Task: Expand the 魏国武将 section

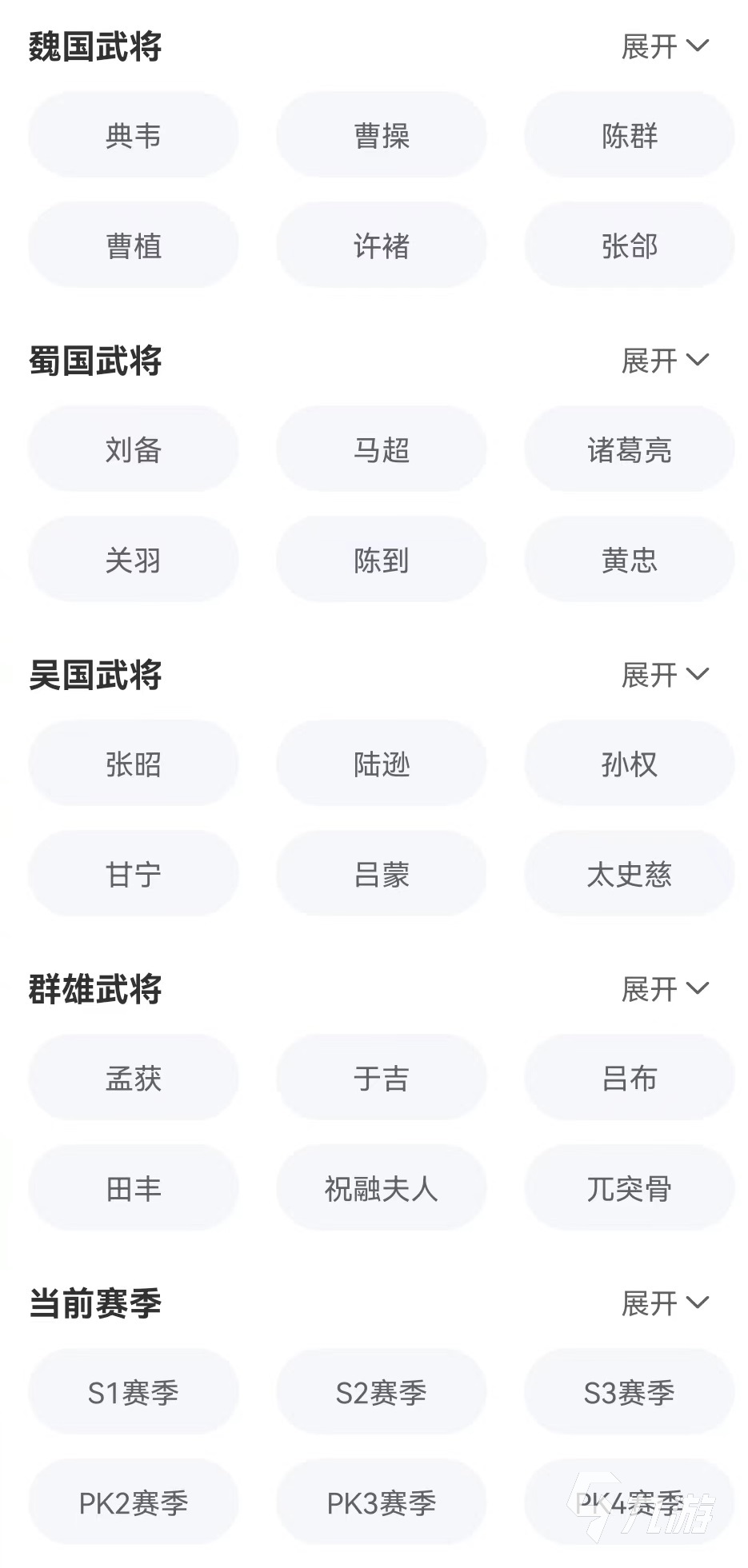Action: [x=665, y=46]
